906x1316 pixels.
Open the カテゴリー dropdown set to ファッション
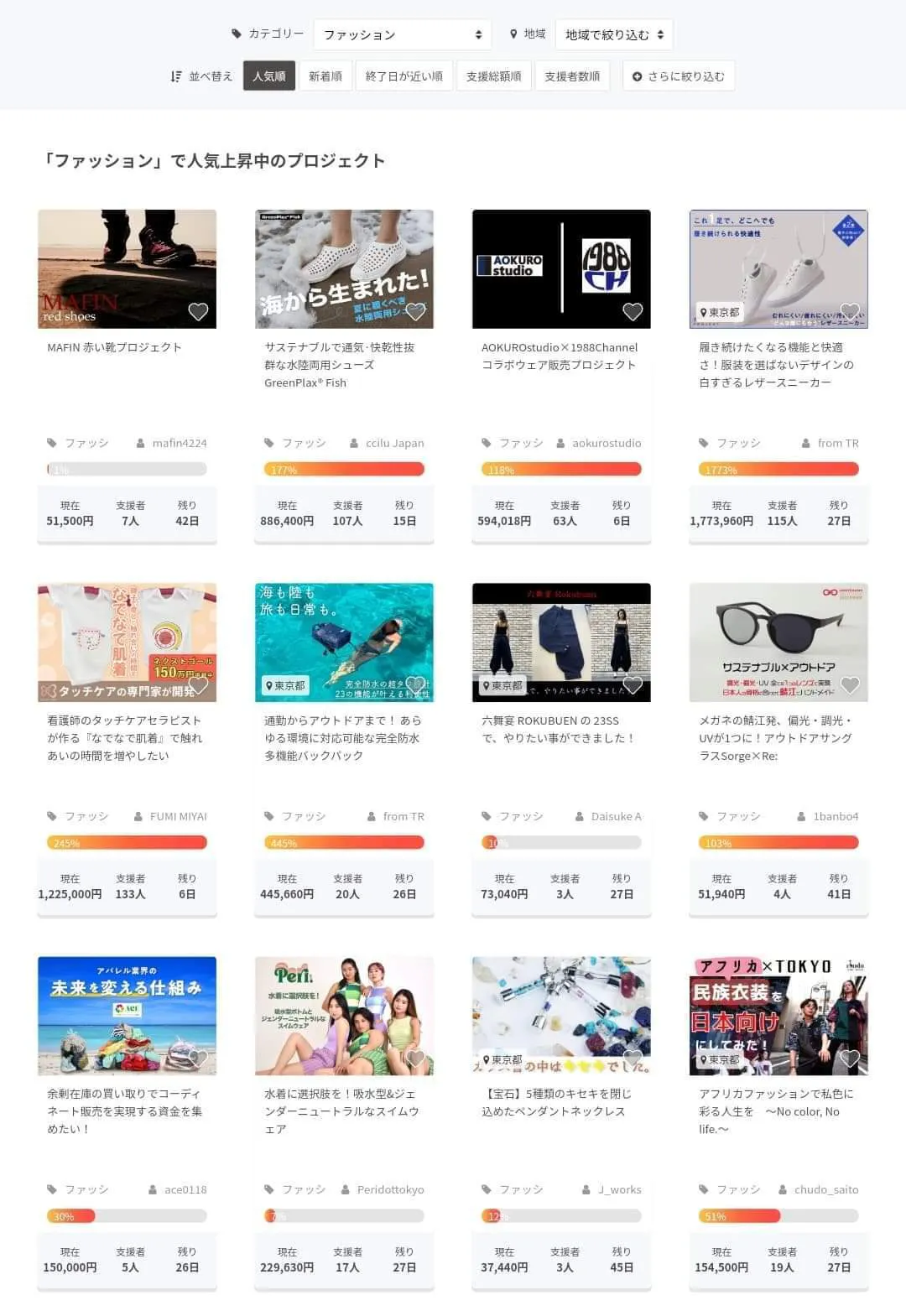(402, 34)
